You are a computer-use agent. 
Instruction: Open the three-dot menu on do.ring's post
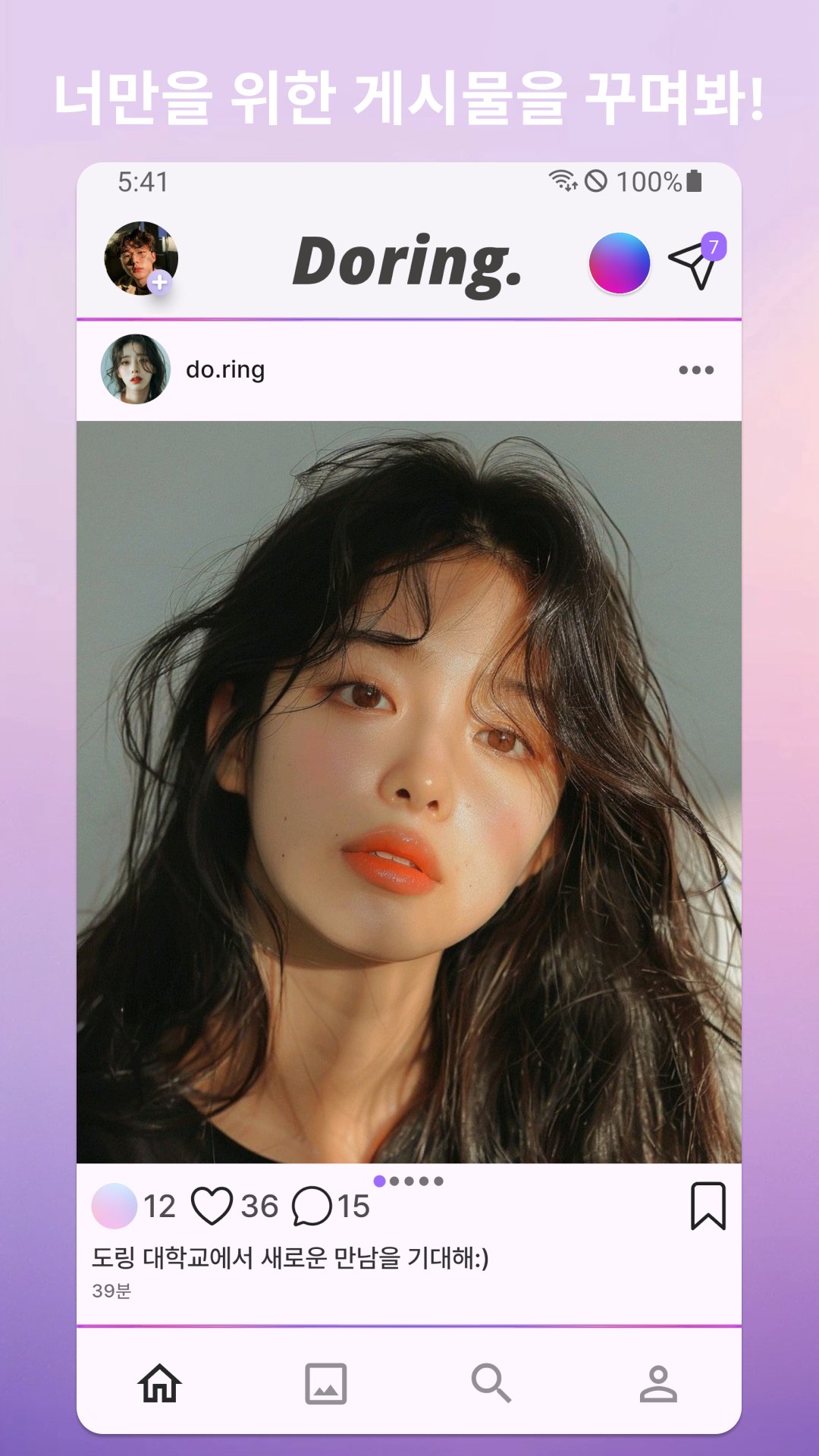coord(696,369)
